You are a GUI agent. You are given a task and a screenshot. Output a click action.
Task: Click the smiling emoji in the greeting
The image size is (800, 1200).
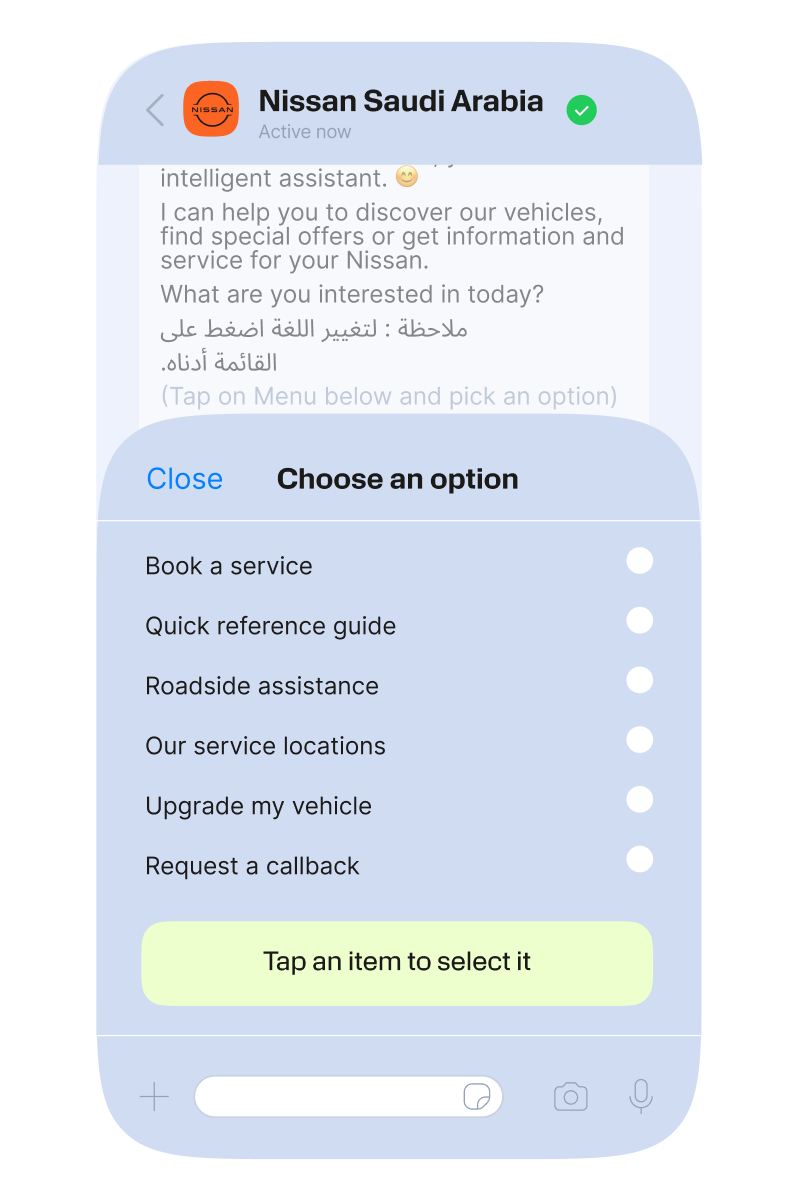405,177
